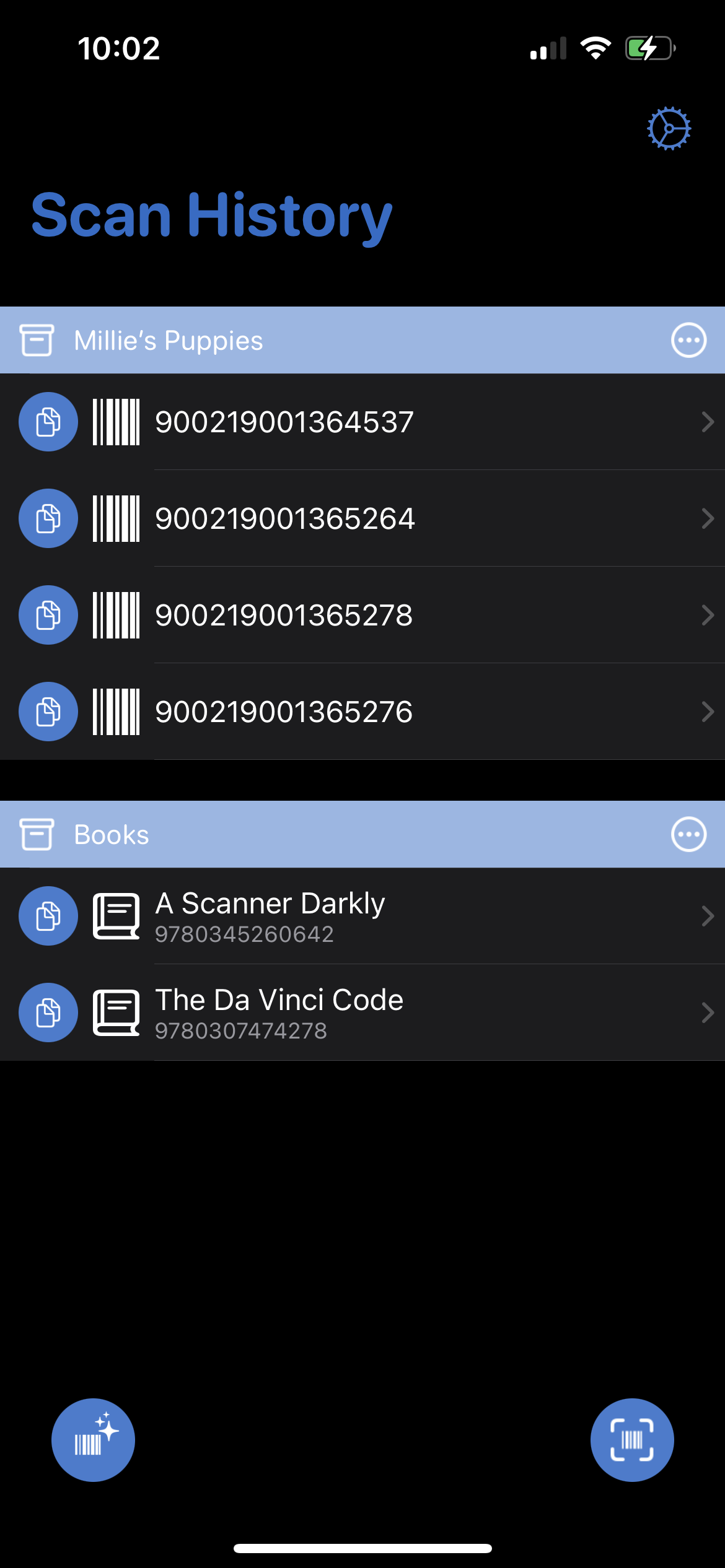This screenshot has width=725, height=1568.
Task: Select the 900219001365264 scan entry
Action: [372, 518]
